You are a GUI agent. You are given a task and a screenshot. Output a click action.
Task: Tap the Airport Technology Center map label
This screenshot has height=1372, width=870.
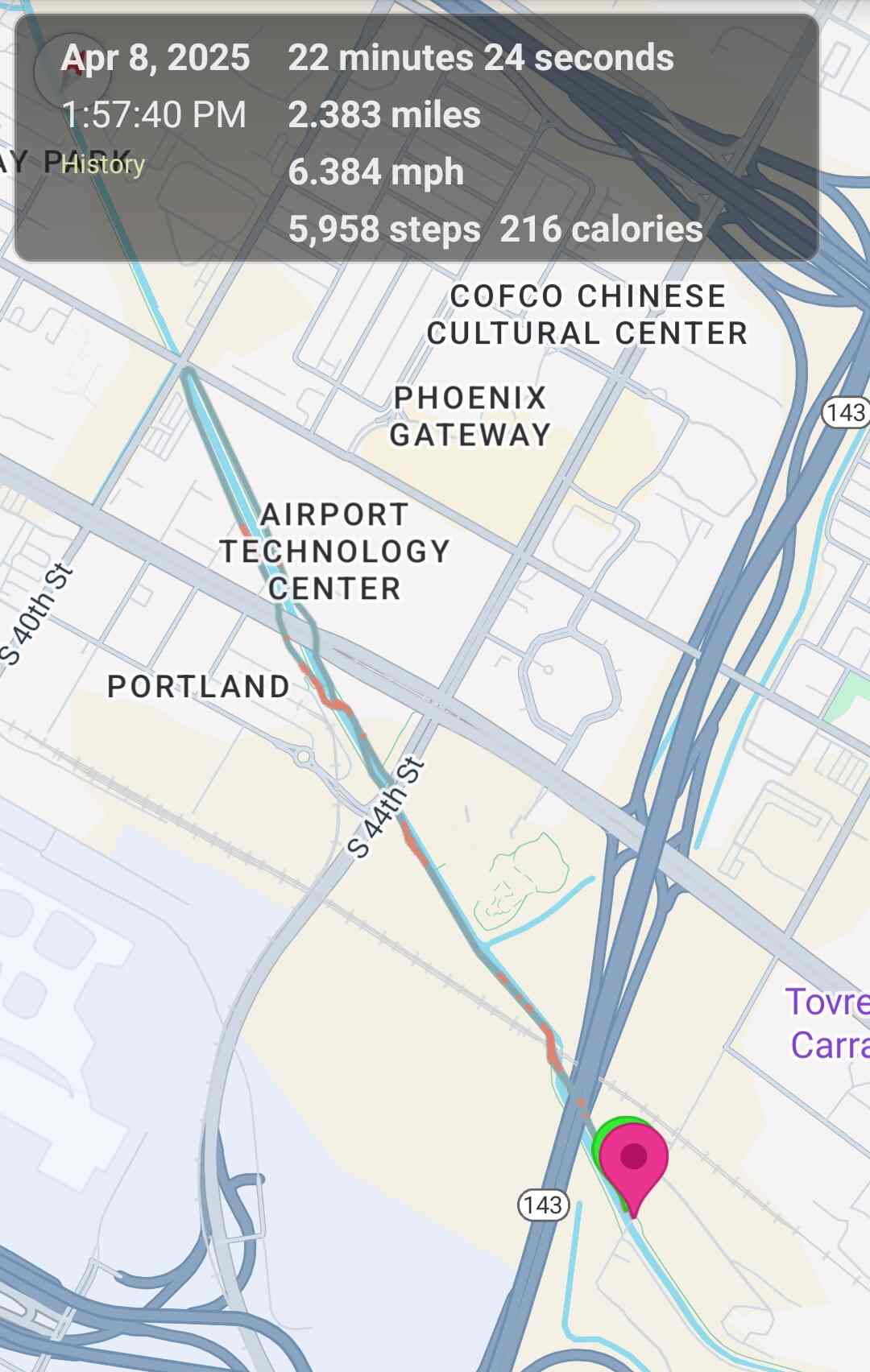click(338, 550)
